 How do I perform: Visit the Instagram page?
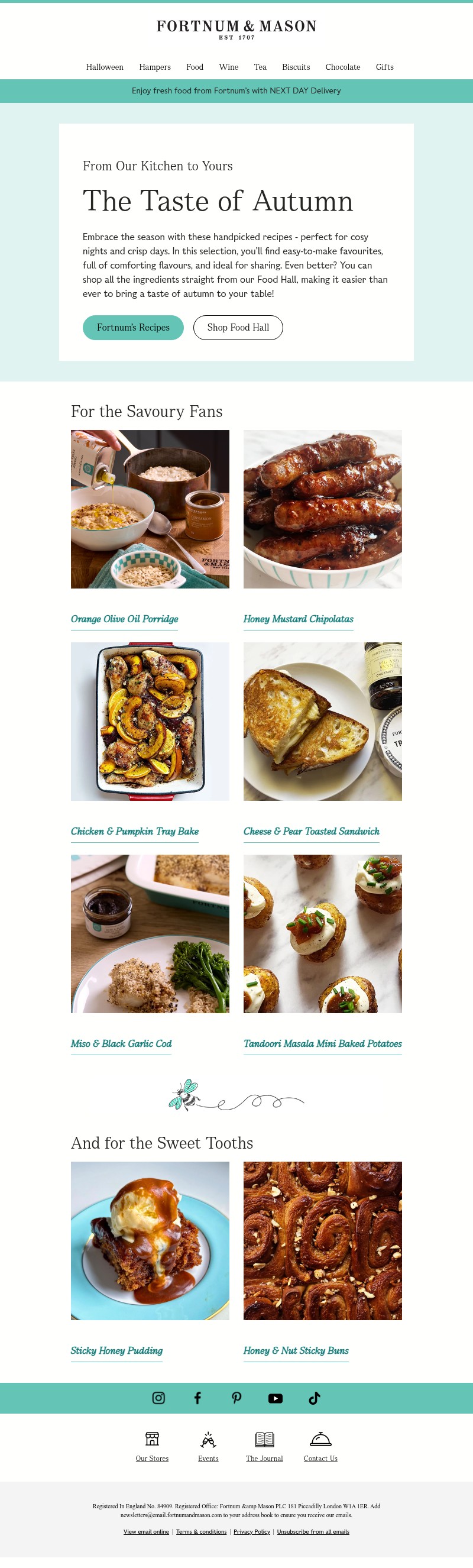[158, 1398]
